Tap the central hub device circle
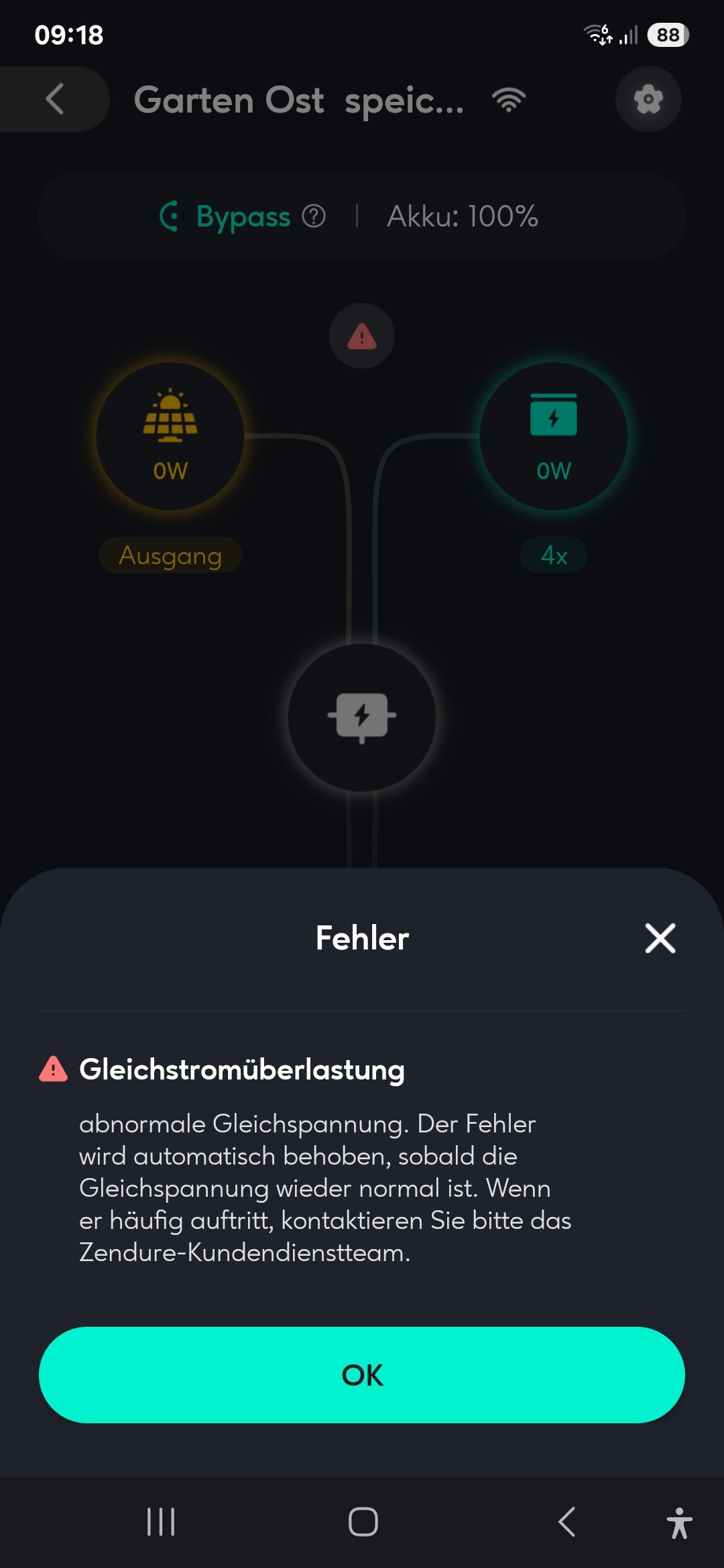This screenshot has width=724, height=1568. (x=362, y=718)
